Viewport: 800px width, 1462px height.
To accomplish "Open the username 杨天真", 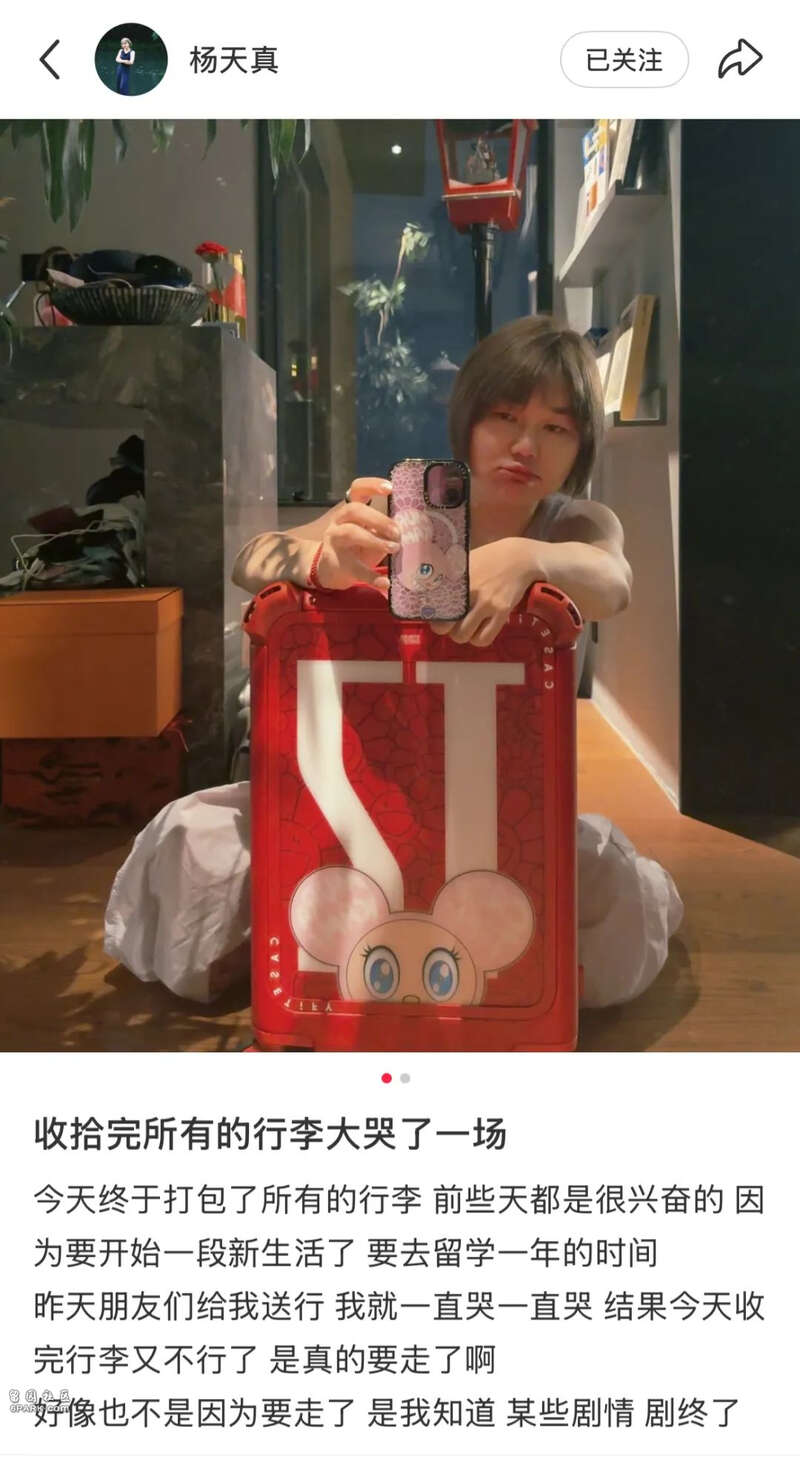I will [234, 60].
